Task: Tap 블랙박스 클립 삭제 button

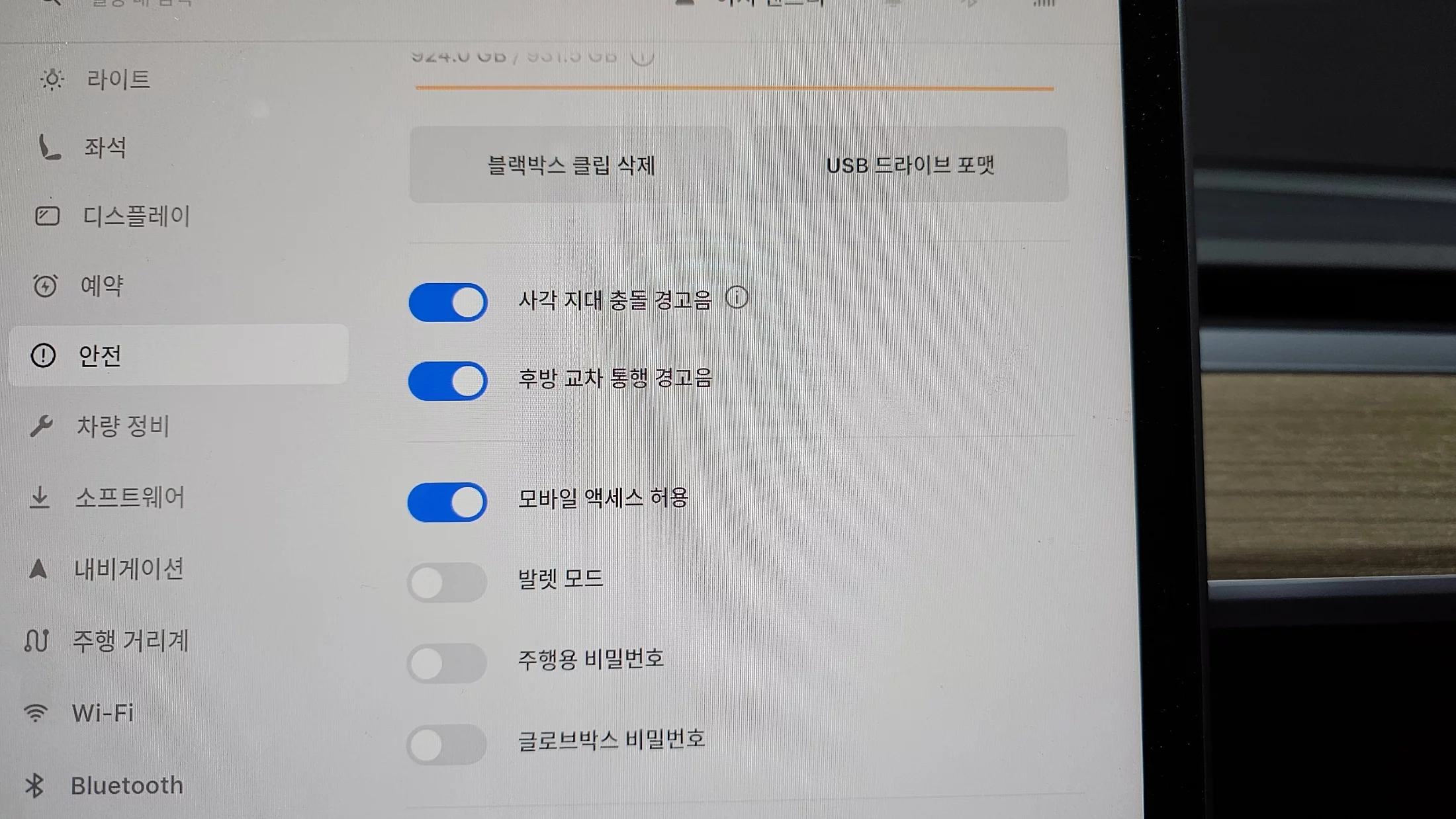Action: tap(570, 165)
